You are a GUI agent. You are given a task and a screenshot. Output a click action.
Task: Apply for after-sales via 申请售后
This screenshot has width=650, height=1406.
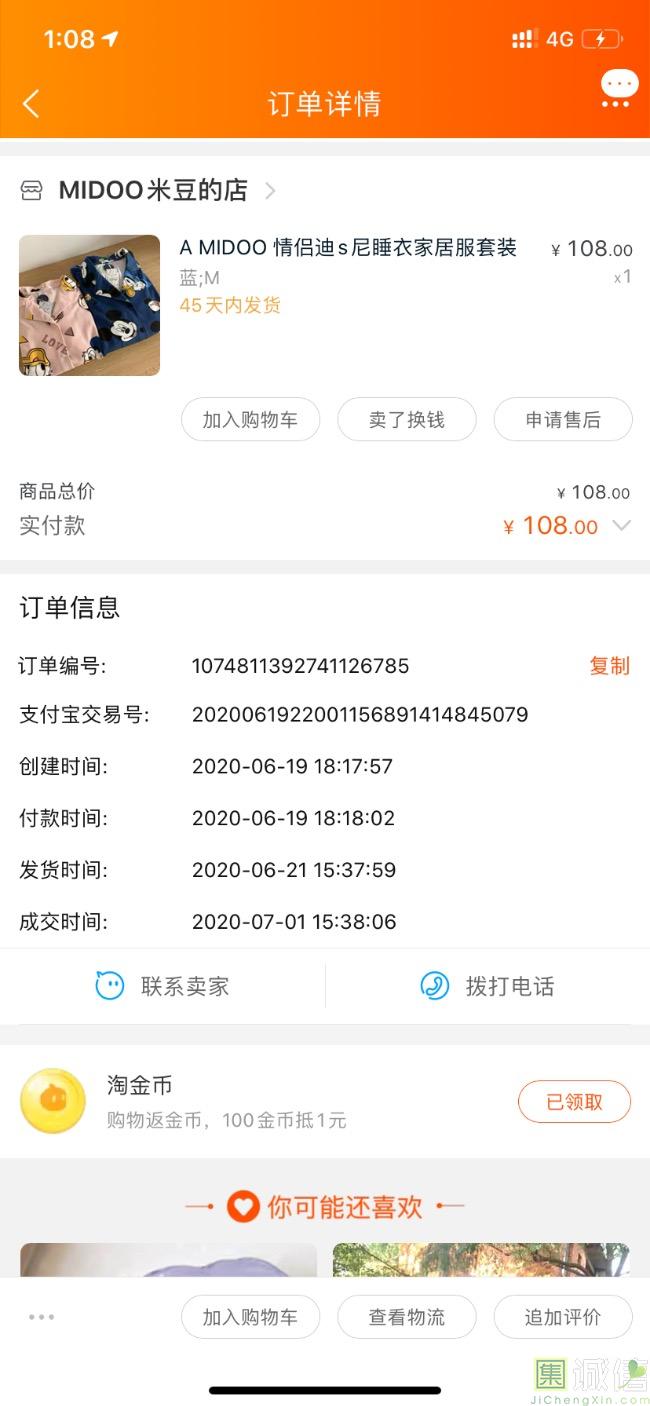pos(563,420)
